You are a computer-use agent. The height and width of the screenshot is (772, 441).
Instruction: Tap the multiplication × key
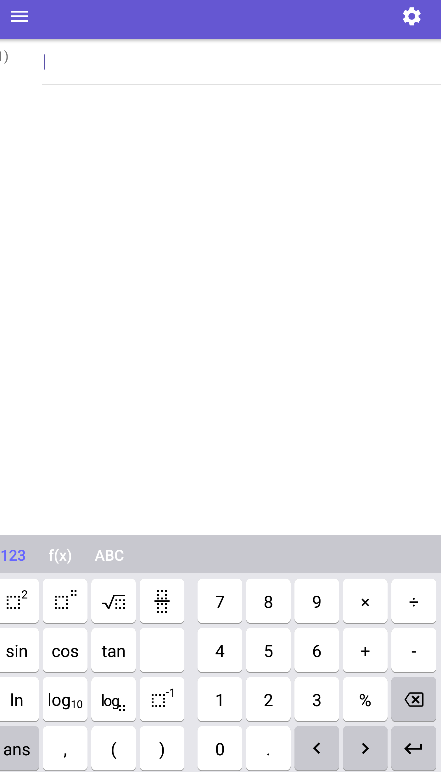click(365, 601)
